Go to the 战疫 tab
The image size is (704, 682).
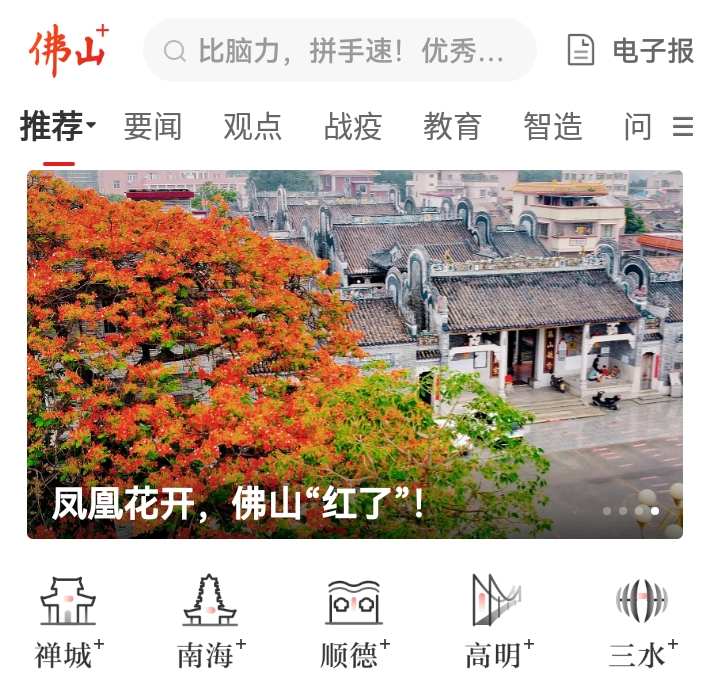coord(353,127)
